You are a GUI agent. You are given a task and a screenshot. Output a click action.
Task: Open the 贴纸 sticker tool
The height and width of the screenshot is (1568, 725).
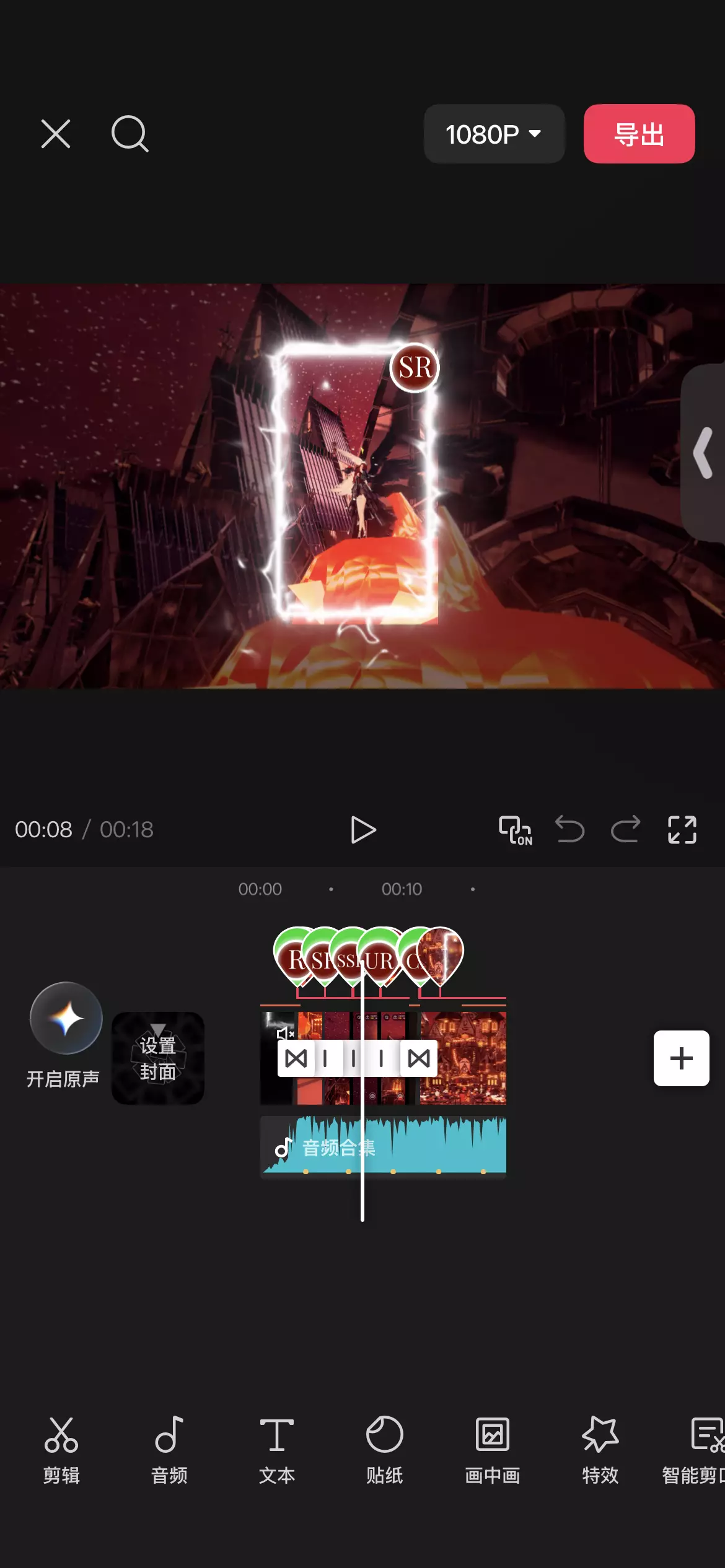pyautogui.click(x=384, y=1450)
